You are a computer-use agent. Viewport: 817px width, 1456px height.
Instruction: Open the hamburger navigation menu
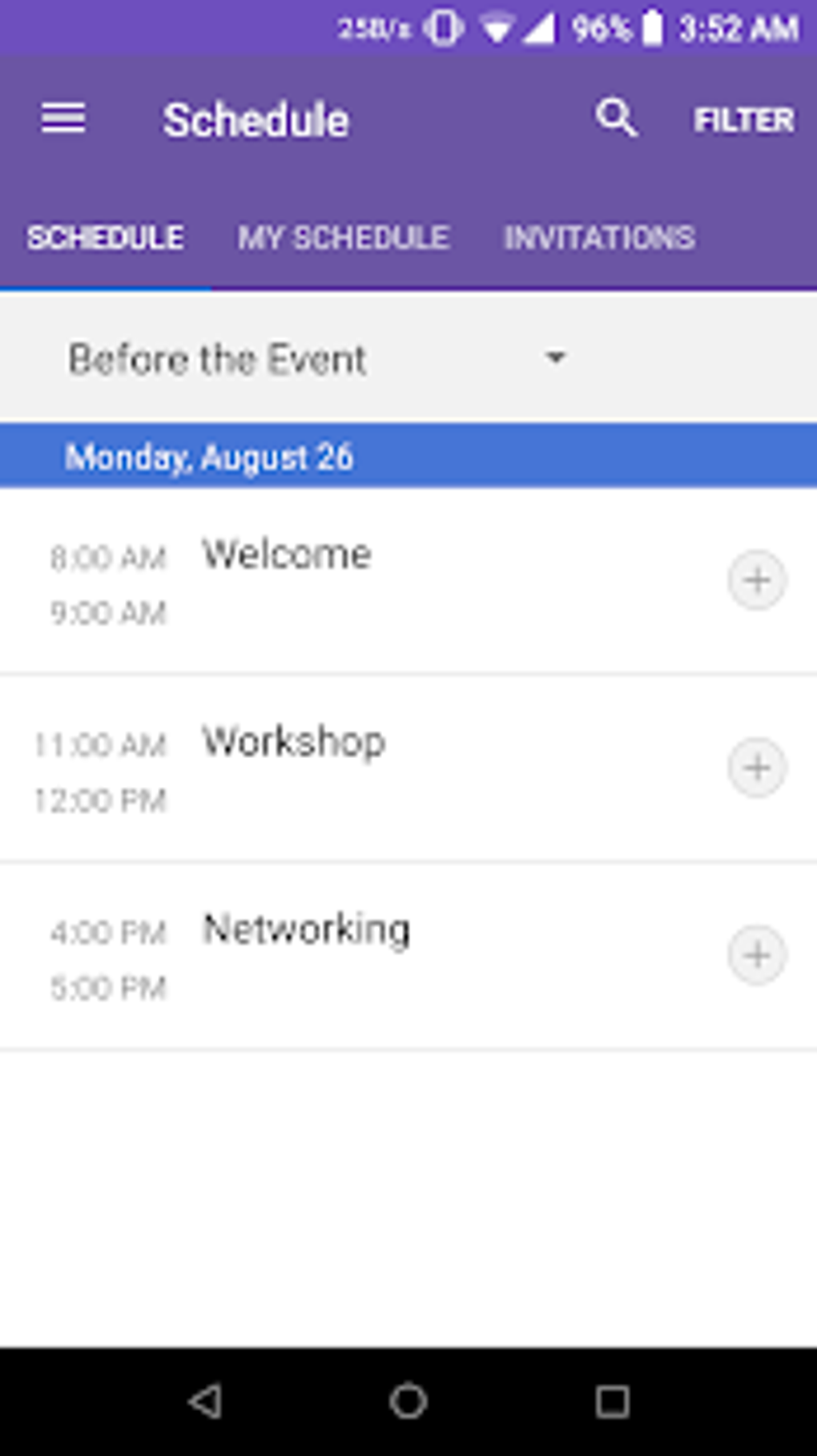63,119
